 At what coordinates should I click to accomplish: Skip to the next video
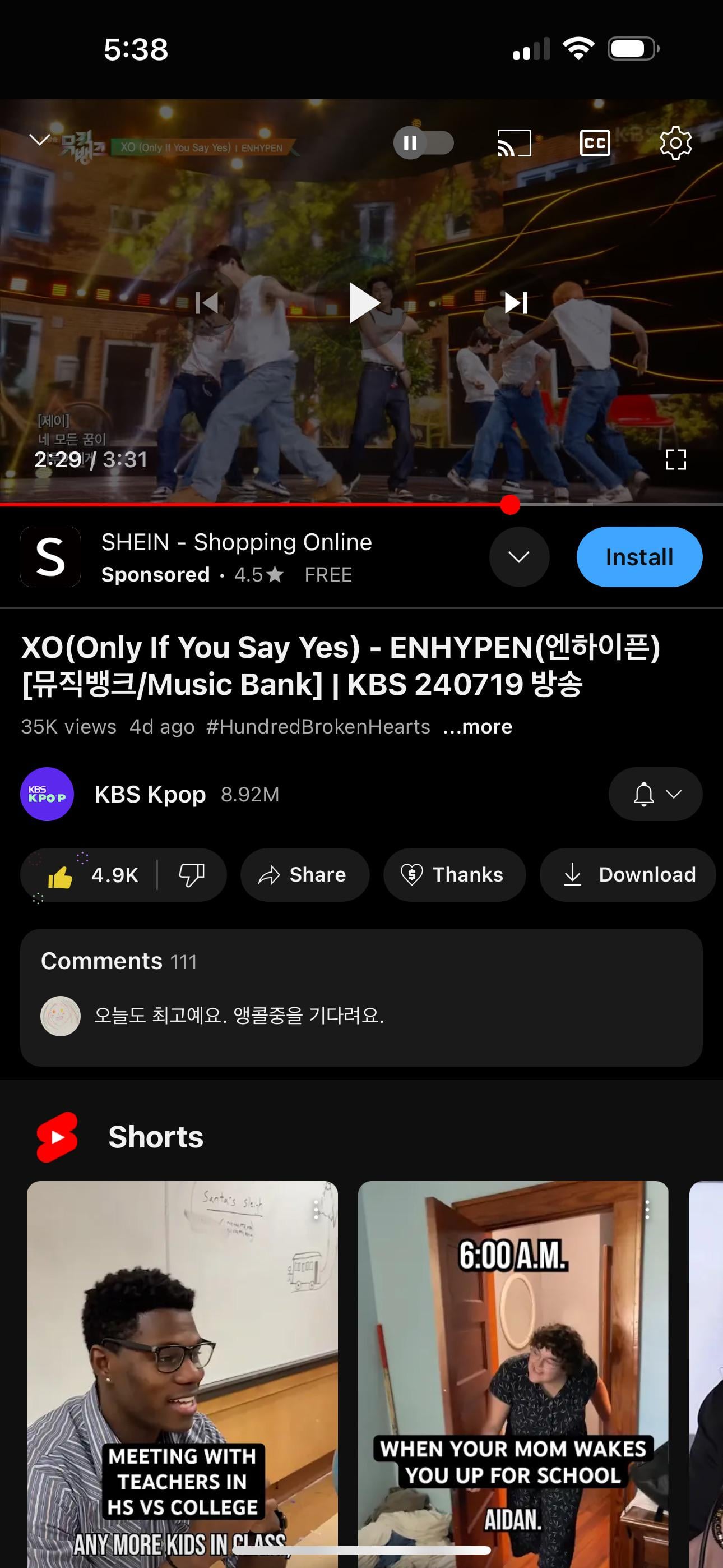coord(516,302)
